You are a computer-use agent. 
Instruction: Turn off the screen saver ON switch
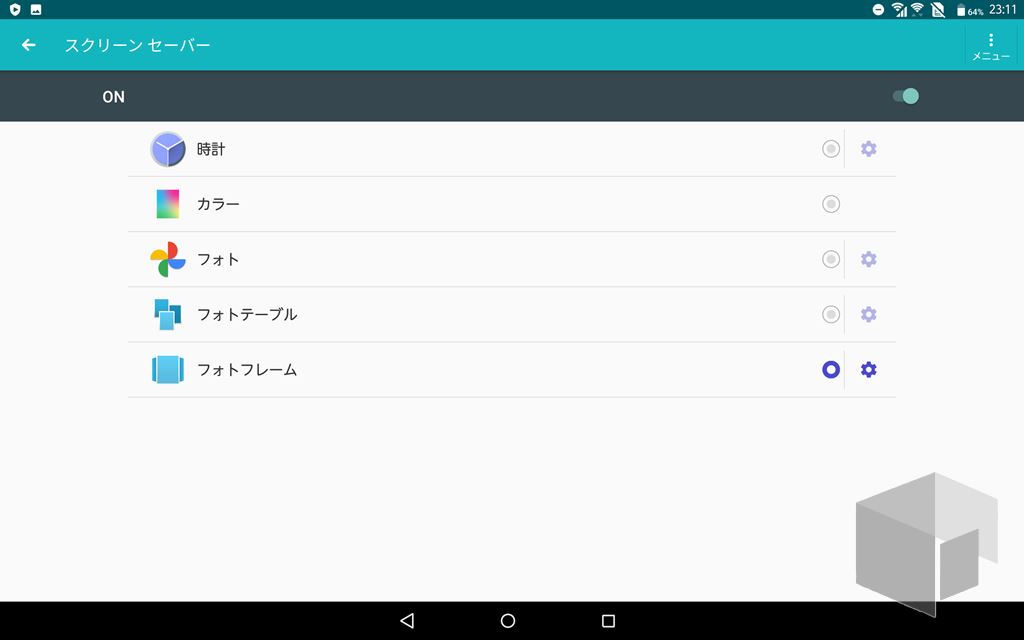pyautogui.click(x=906, y=97)
